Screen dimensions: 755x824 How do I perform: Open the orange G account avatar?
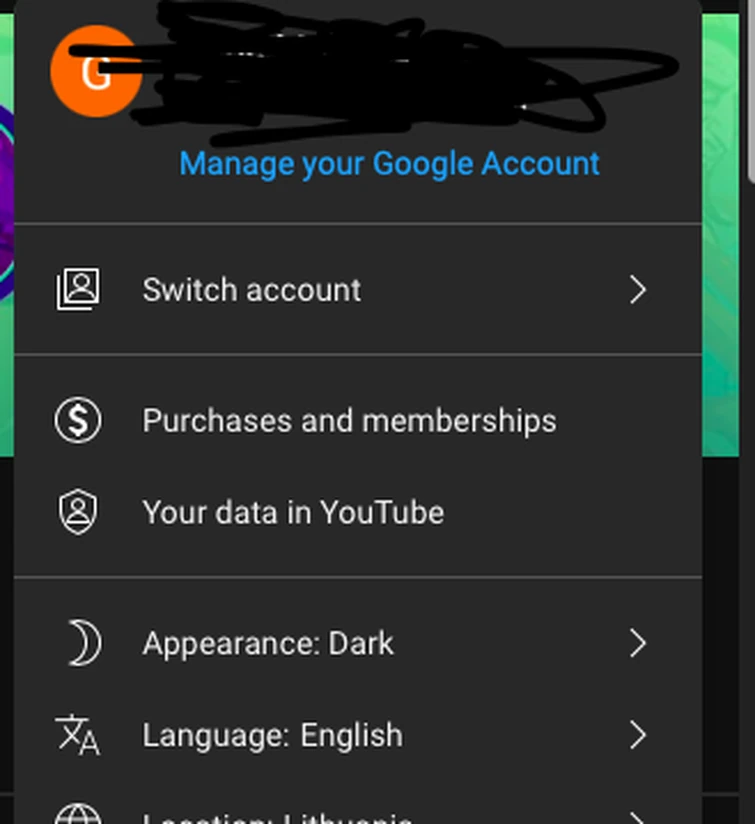click(x=95, y=70)
